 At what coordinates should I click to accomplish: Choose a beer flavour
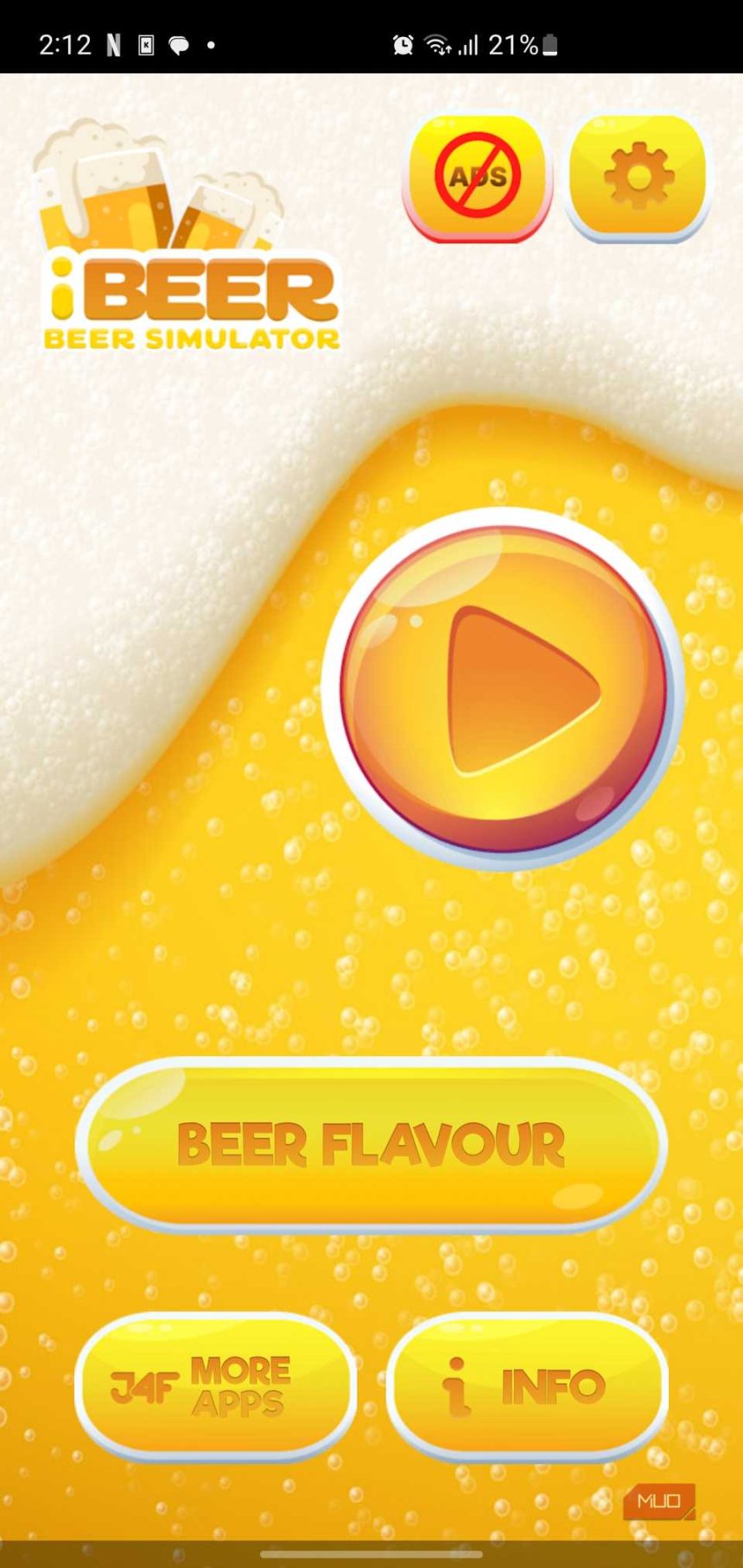point(371,1144)
